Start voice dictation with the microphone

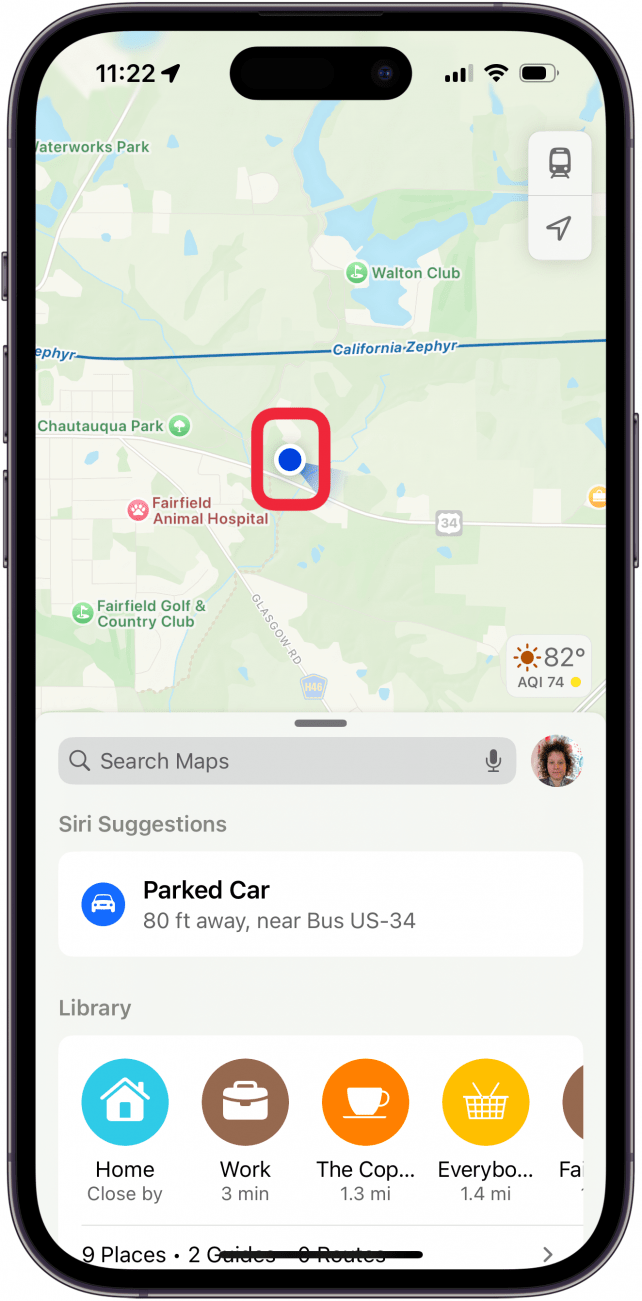click(493, 761)
